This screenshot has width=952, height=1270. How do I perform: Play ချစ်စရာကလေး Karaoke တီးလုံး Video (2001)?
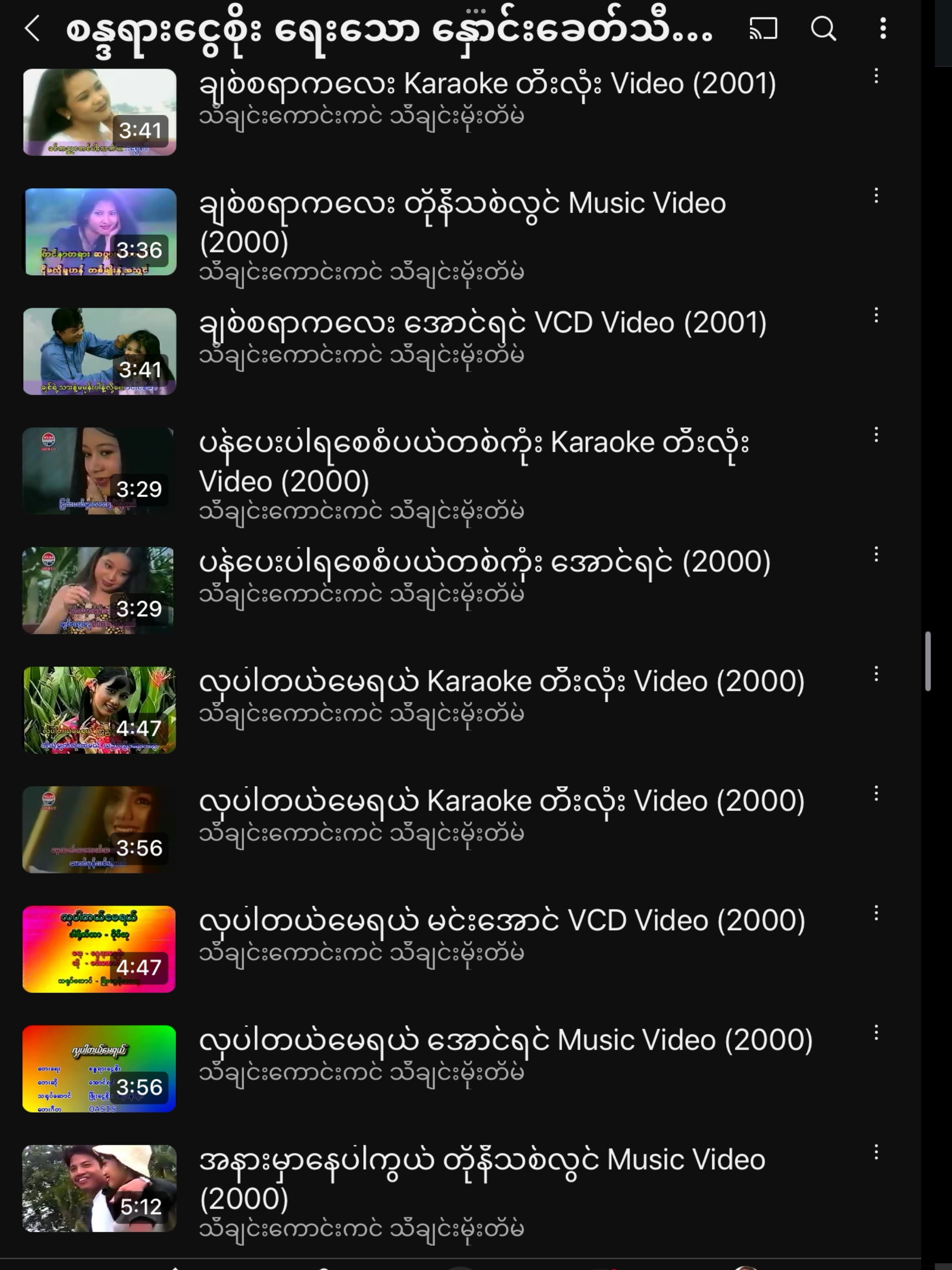99,112
